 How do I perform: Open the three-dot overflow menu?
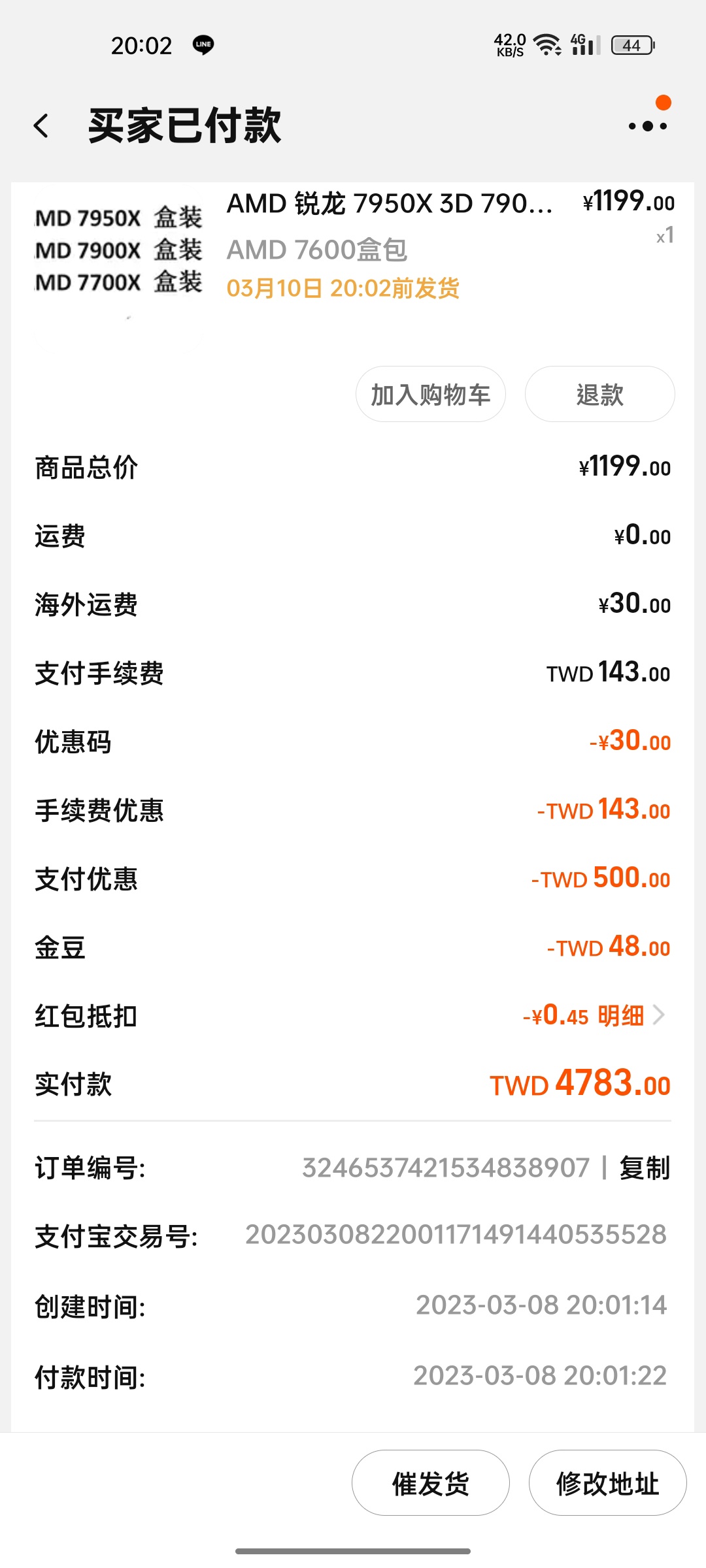647,126
